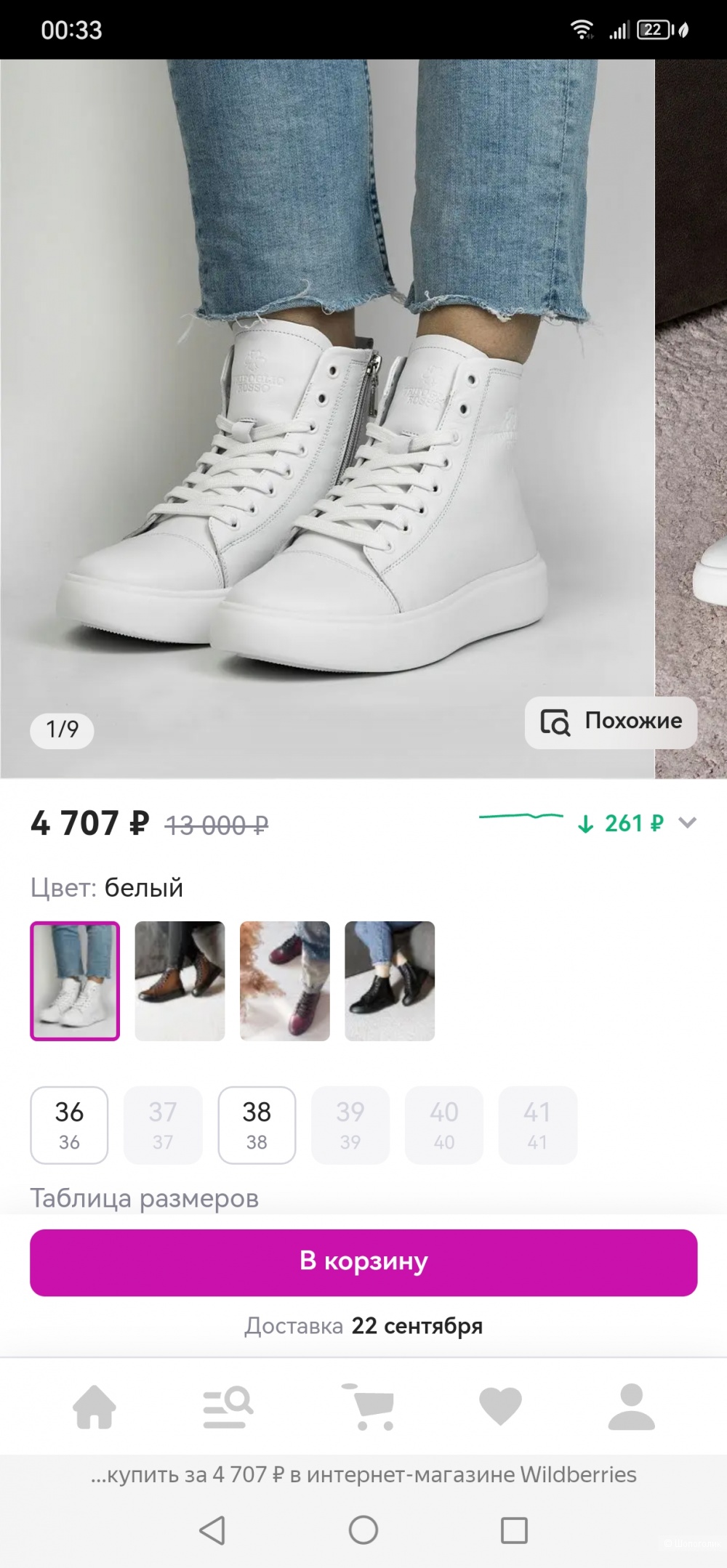The height and width of the screenshot is (1568, 727).
Task: Select size 36
Action: click(69, 1125)
